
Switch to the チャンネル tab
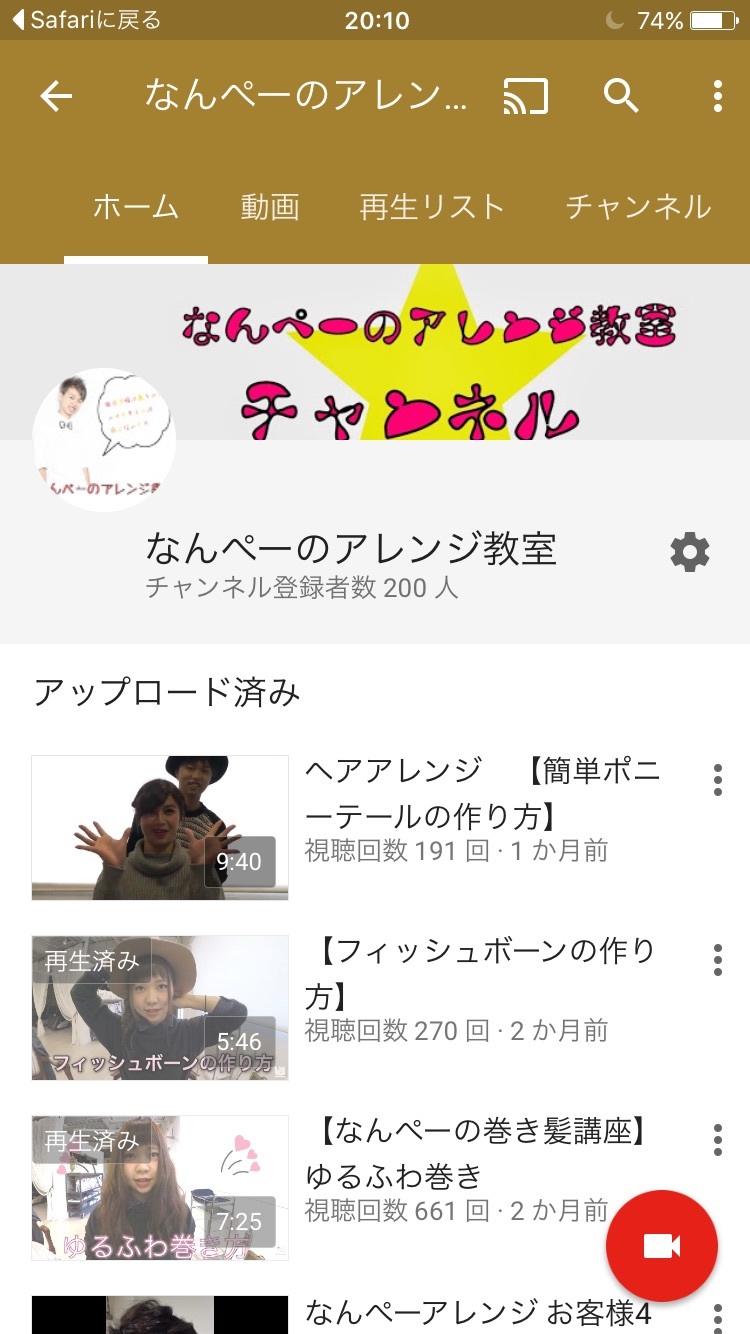point(639,207)
